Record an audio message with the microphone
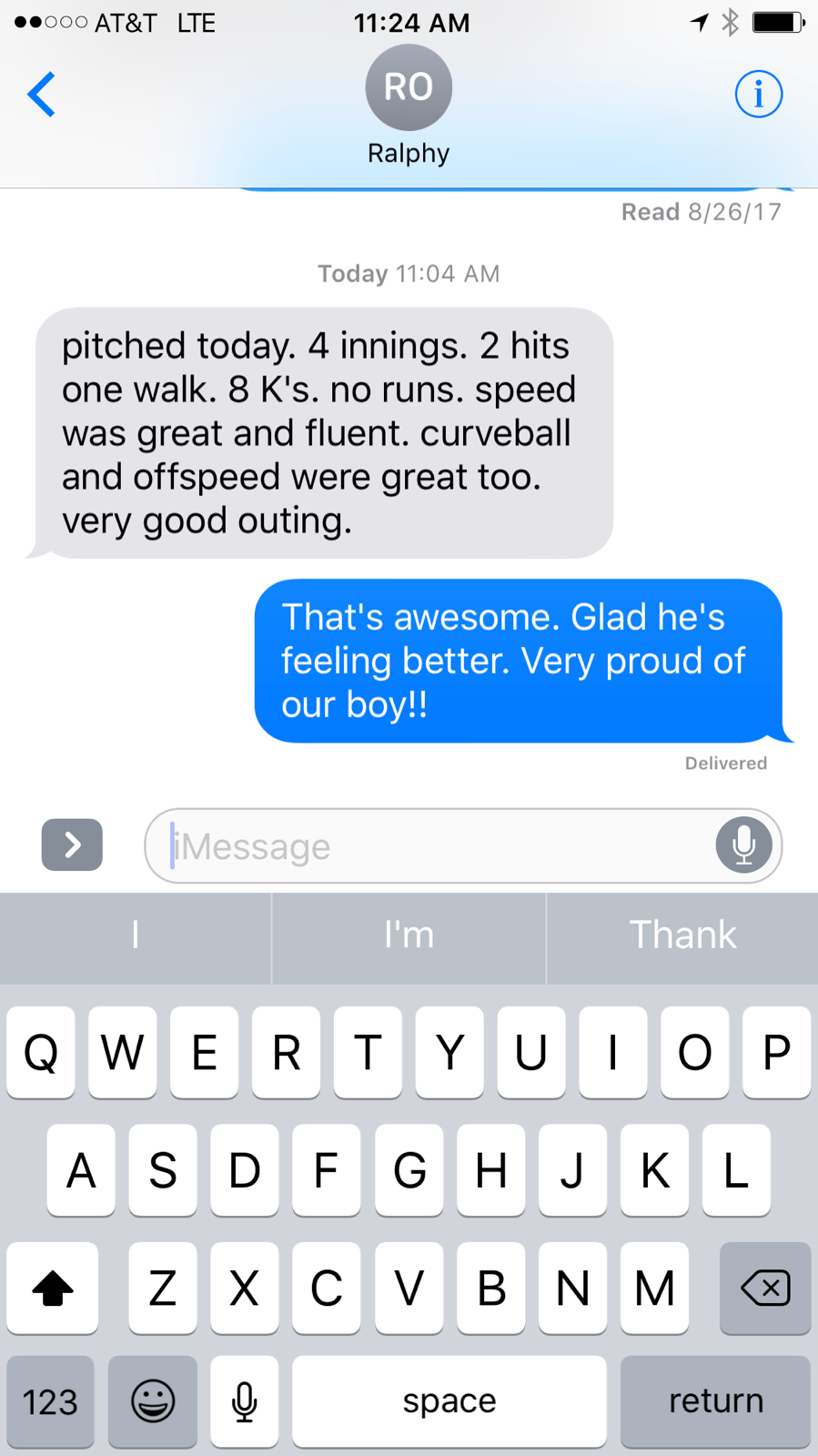Image resolution: width=818 pixels, height=1456 pixels. (x=743, y=845)
